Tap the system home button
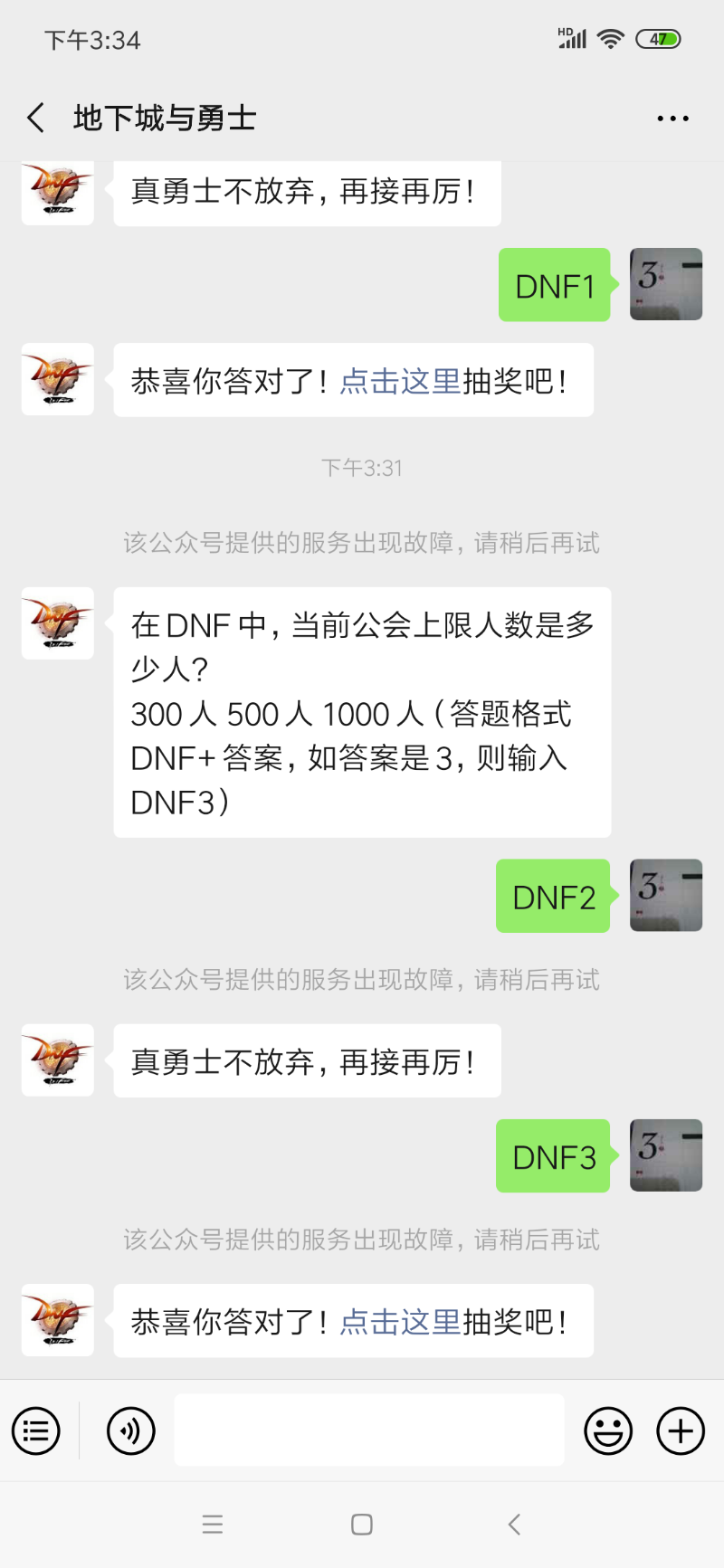The width and height of the screenshot is (724, 1568). tap(362, 1525)
